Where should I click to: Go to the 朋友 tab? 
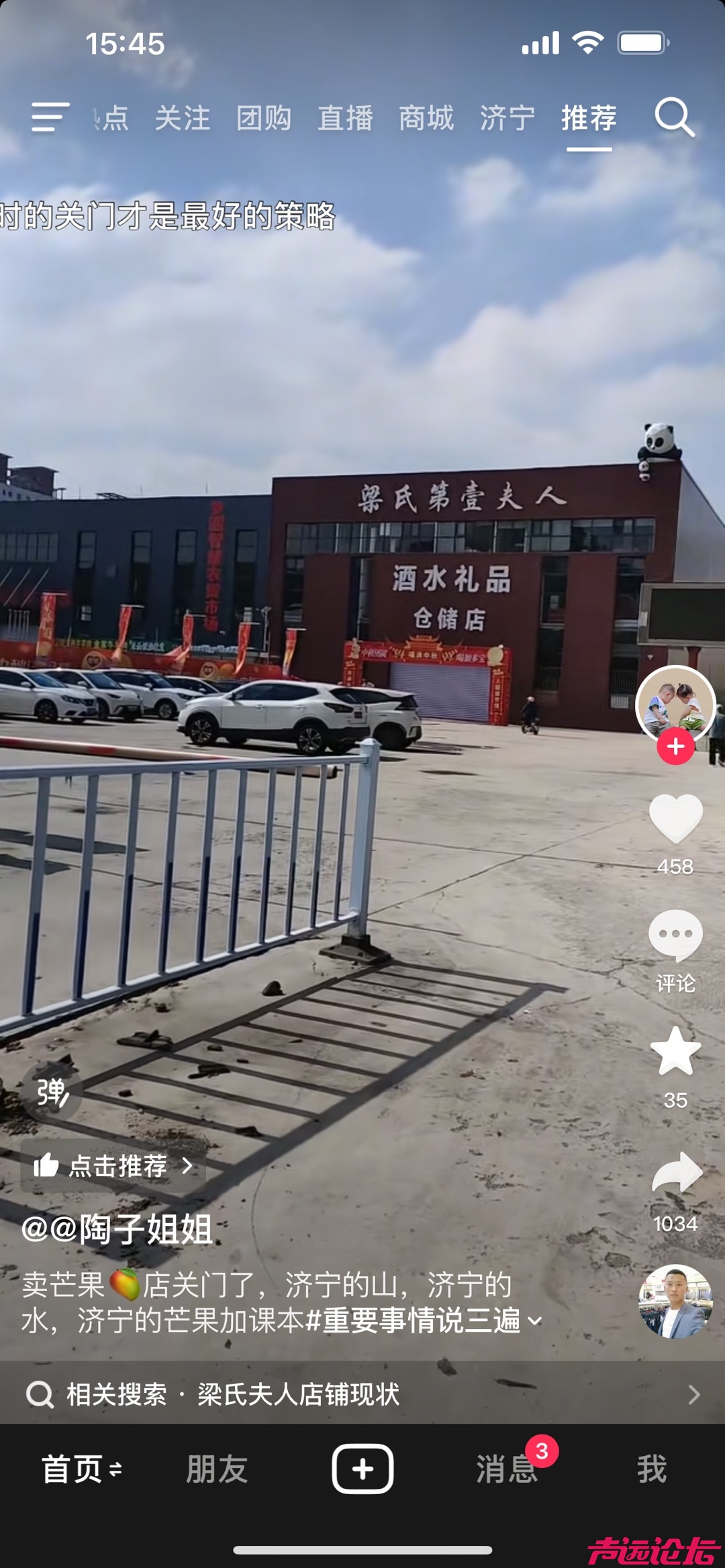click(217, 1469)
